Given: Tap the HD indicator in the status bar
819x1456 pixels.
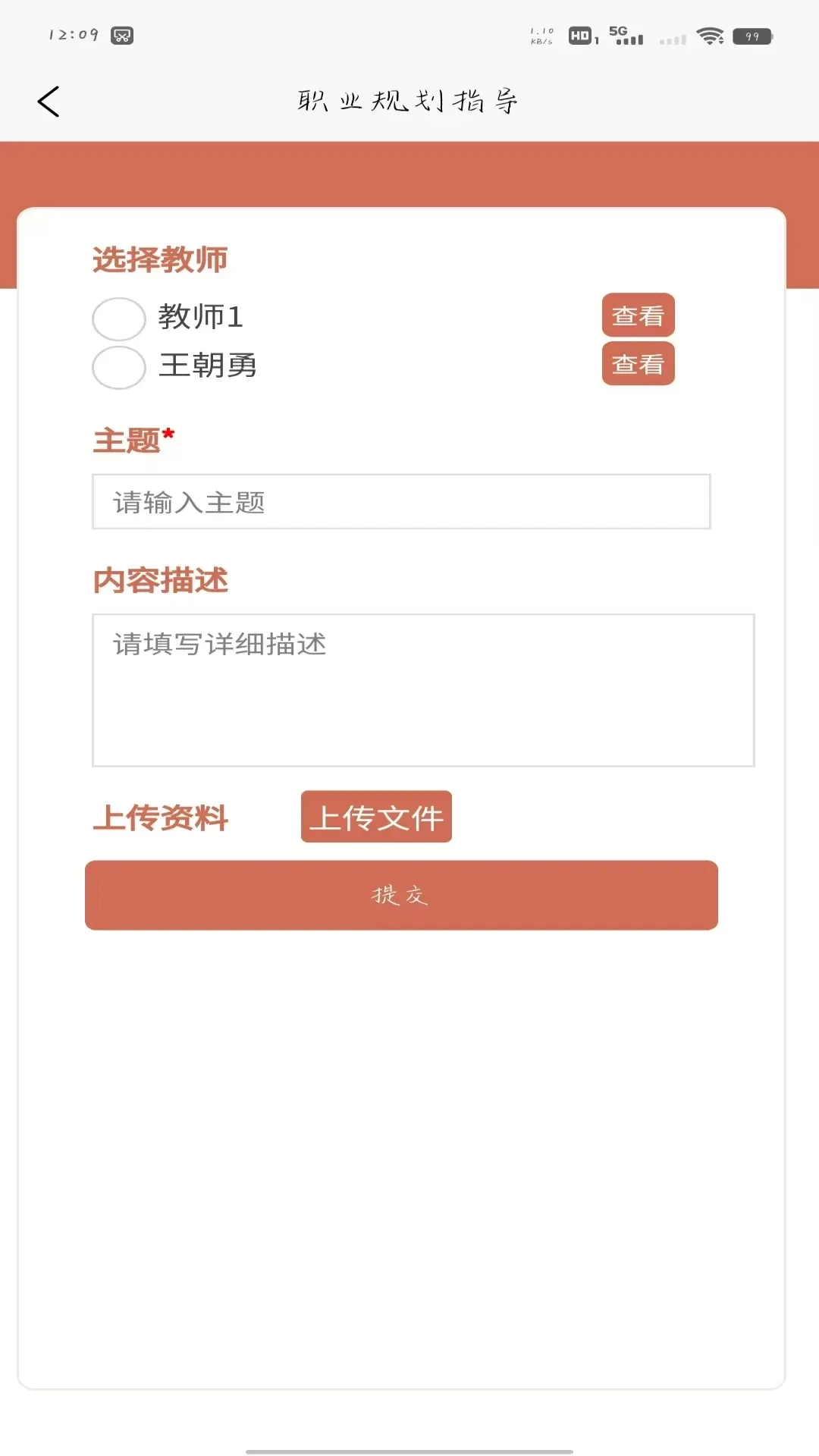Looking at the screenshot, I should tap(580, 34).
